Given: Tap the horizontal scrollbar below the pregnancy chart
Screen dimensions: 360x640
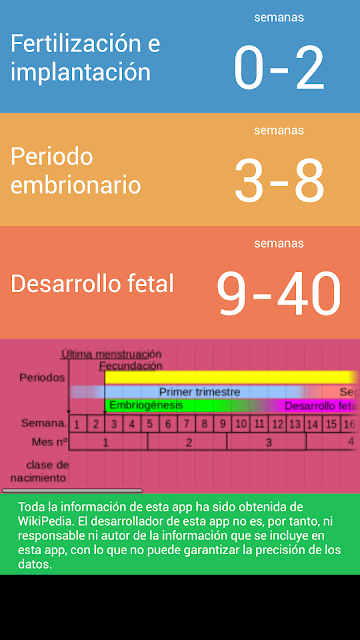Looking at the screenshot, I should coord(72,490).
